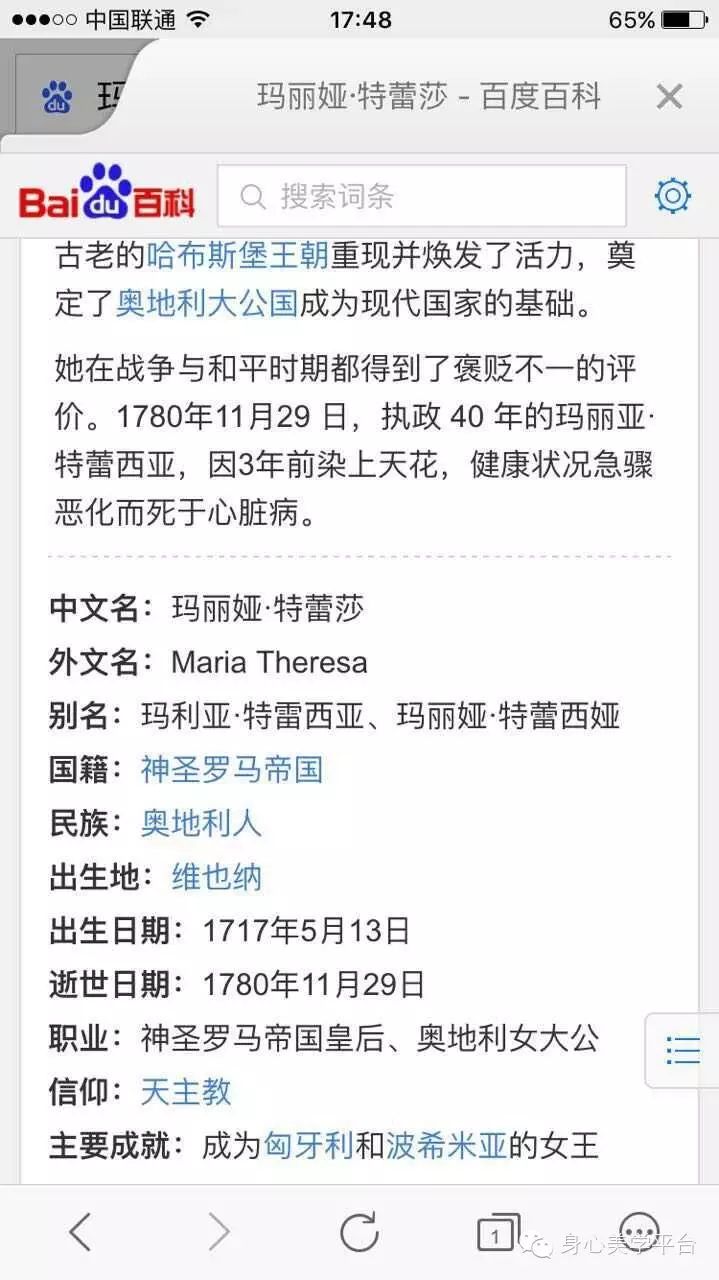Go back to the previous page
This screenshot has height=1280, width=719.
(x=80, y=1232)
